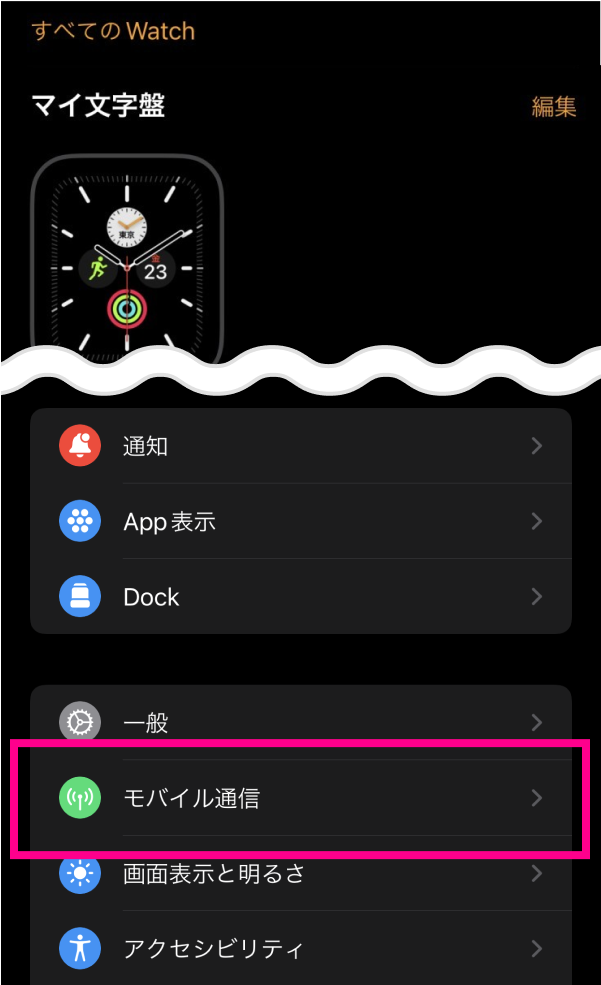Image resolution: width=601 pixels, height=985 pixels.
Task: Tap 編集 to edit watch faces
Action: click(553, 107)
